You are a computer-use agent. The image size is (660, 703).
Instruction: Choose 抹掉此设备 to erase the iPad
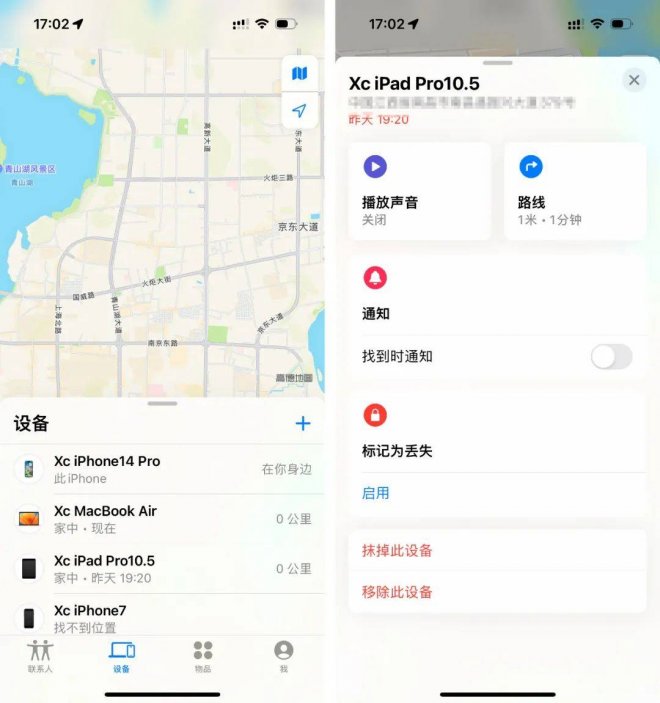point(397,551)
